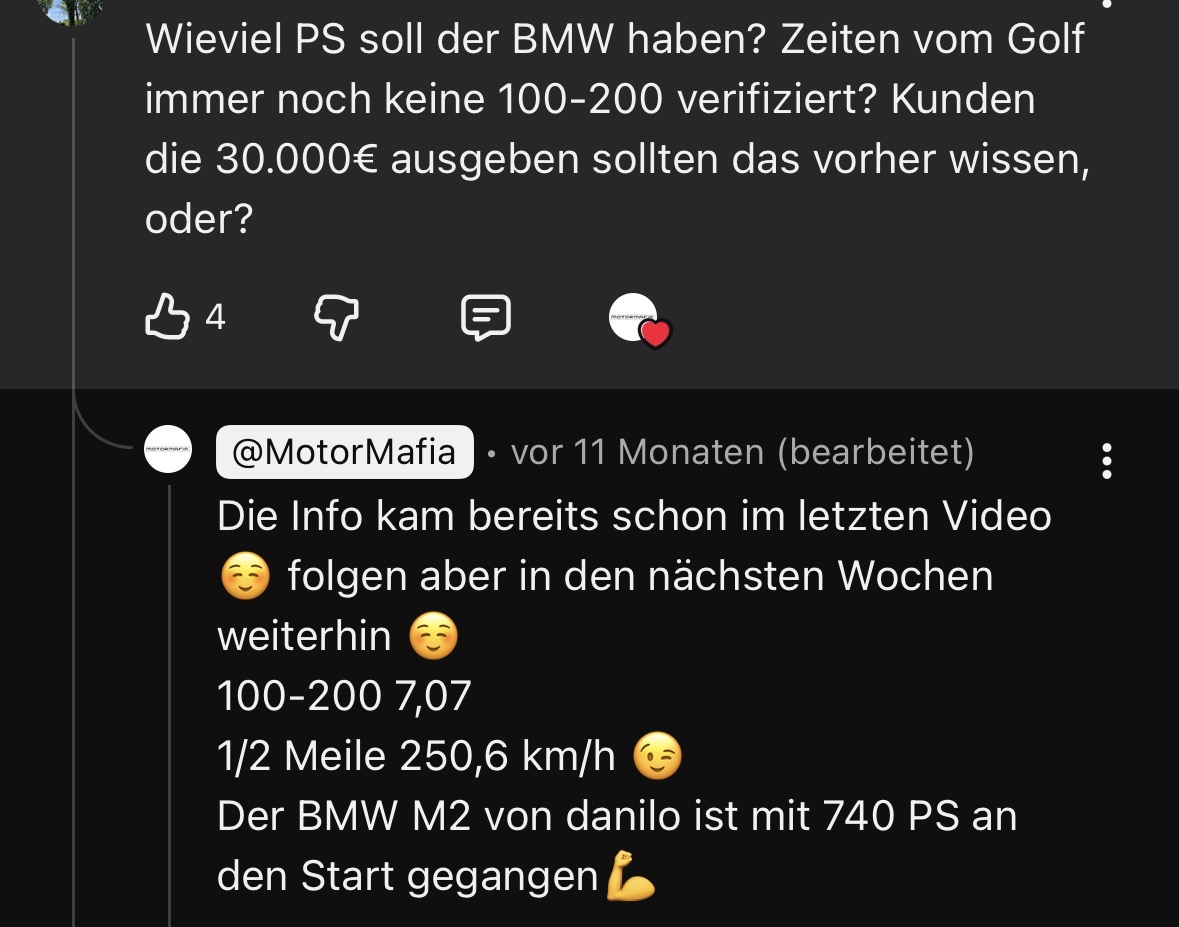
Task: Tap MotorMafia's avatar next to the reply
Action: [167, 450]
